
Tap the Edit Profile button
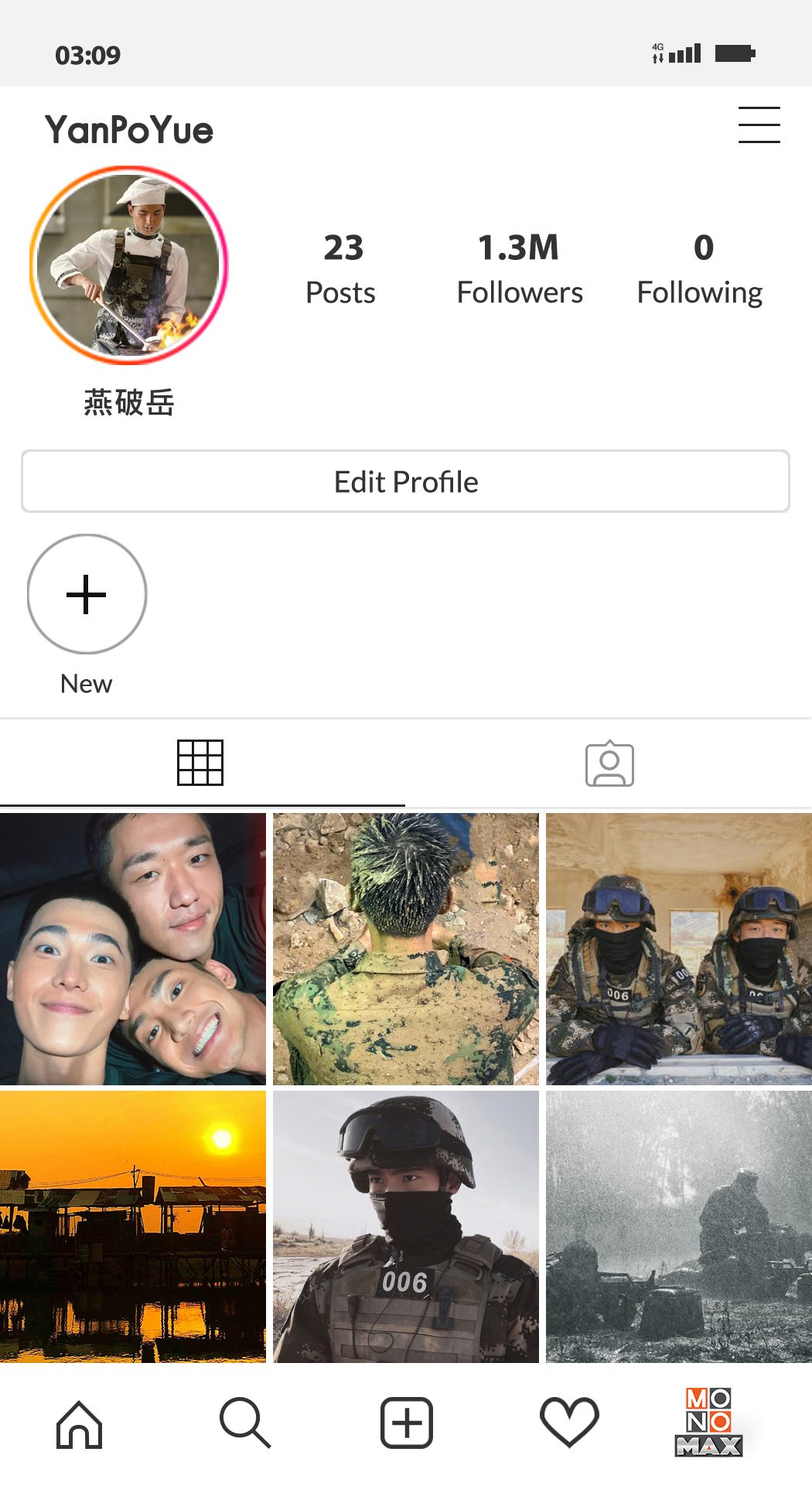click(x=405, y=481)
